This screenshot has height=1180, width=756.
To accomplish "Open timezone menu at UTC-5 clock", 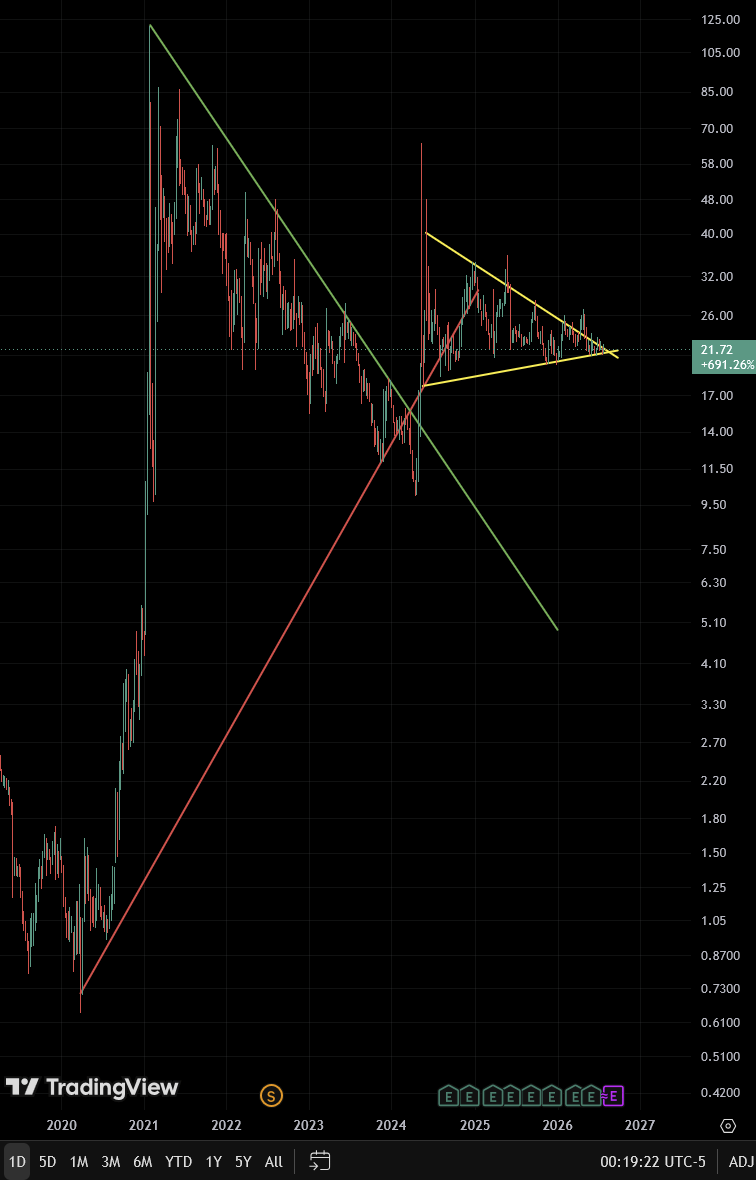I will 653,1162.
